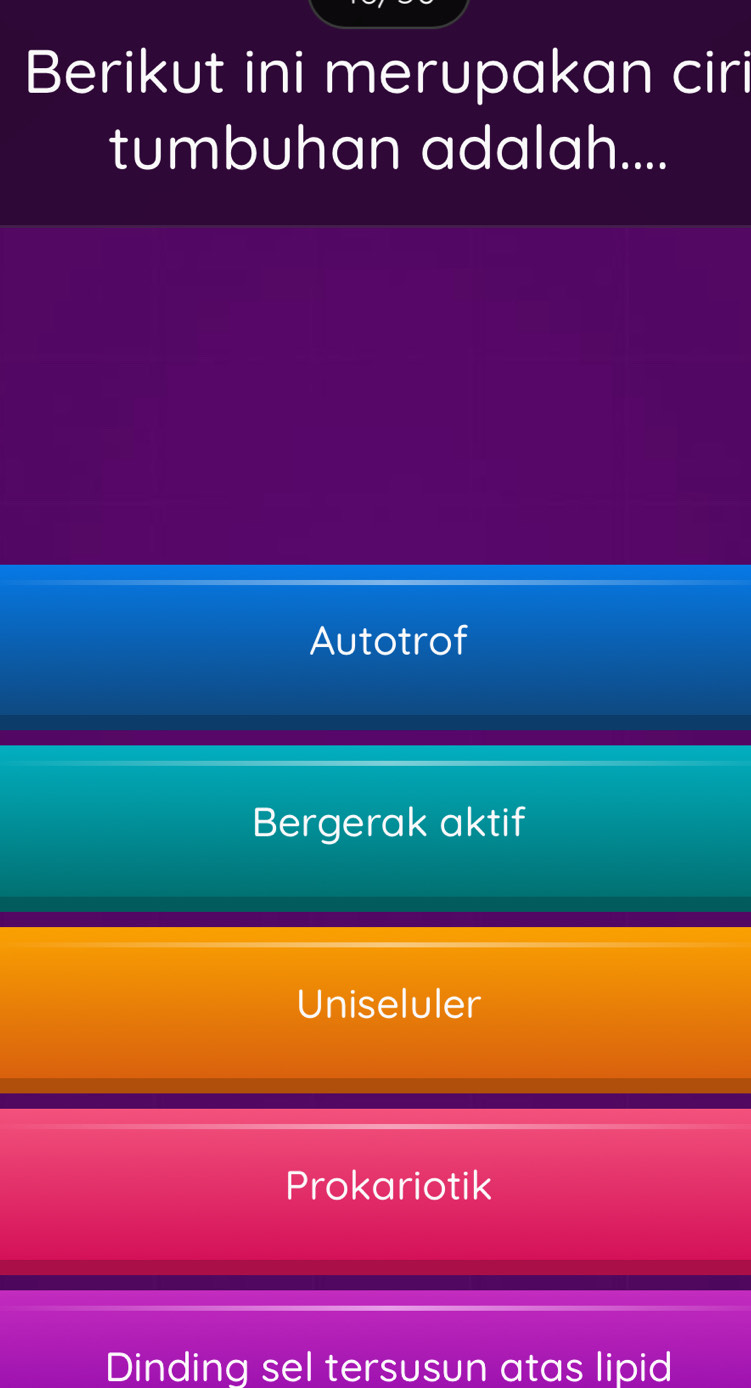Pick Uniseluler as the answer
The height and width of the screenshot is (1388, 751).
pos(388,1004)
